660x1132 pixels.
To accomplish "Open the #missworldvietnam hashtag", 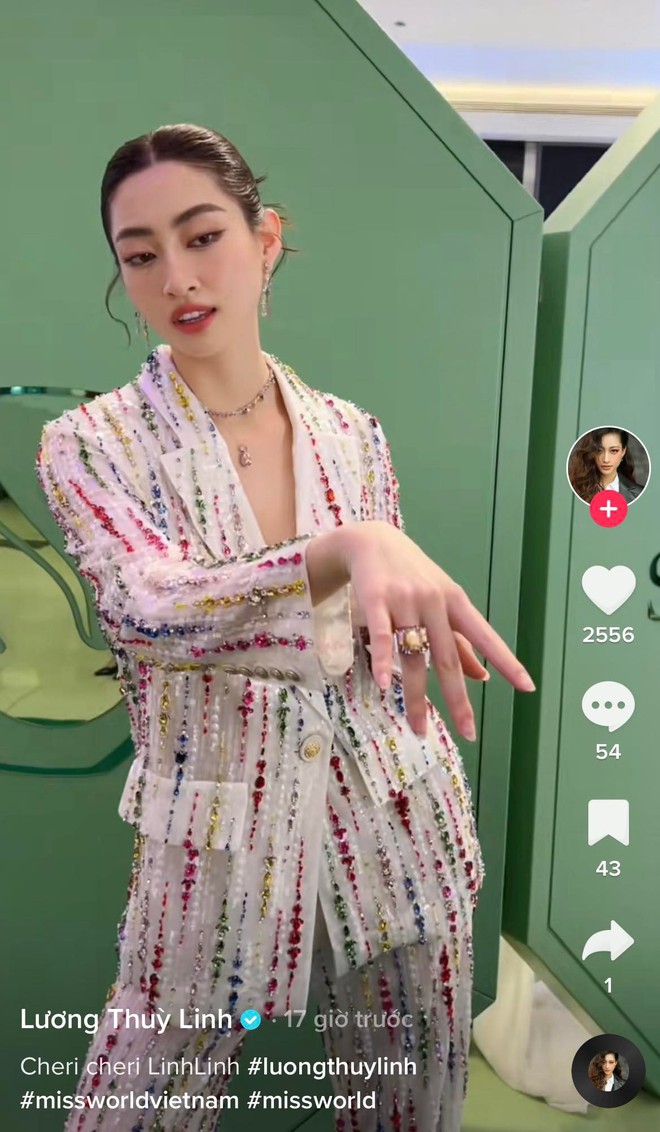I will pos(129,1100).
